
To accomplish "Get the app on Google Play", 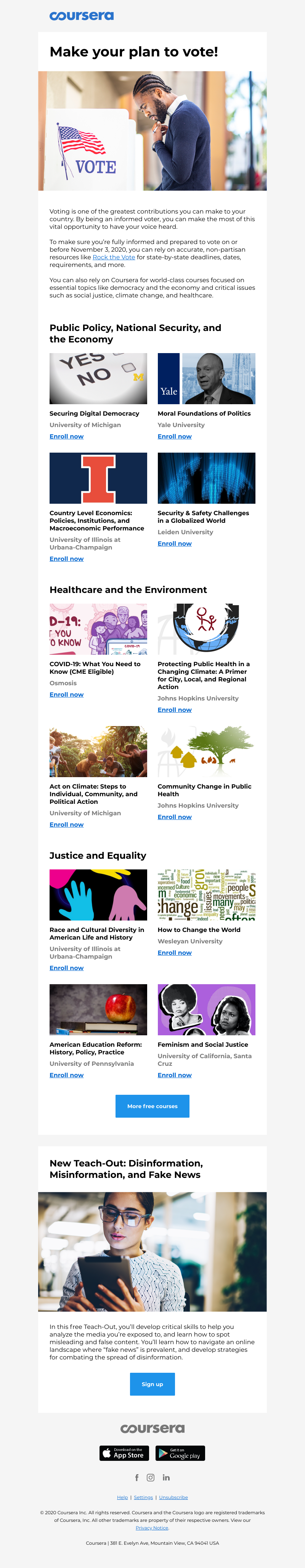I will [180, 1453].
